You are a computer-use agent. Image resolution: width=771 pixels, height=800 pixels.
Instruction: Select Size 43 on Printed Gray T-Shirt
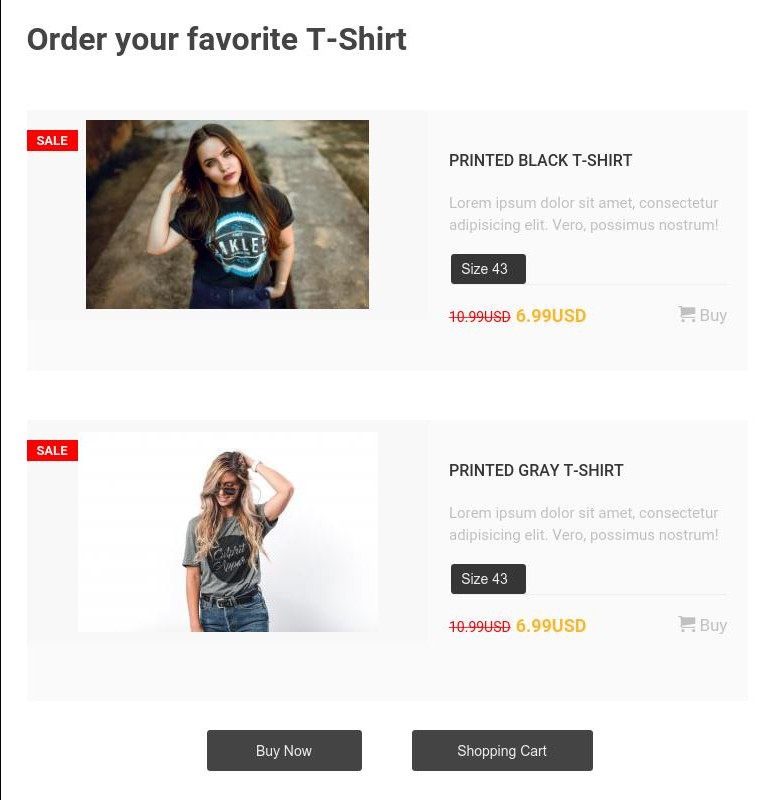487,579
